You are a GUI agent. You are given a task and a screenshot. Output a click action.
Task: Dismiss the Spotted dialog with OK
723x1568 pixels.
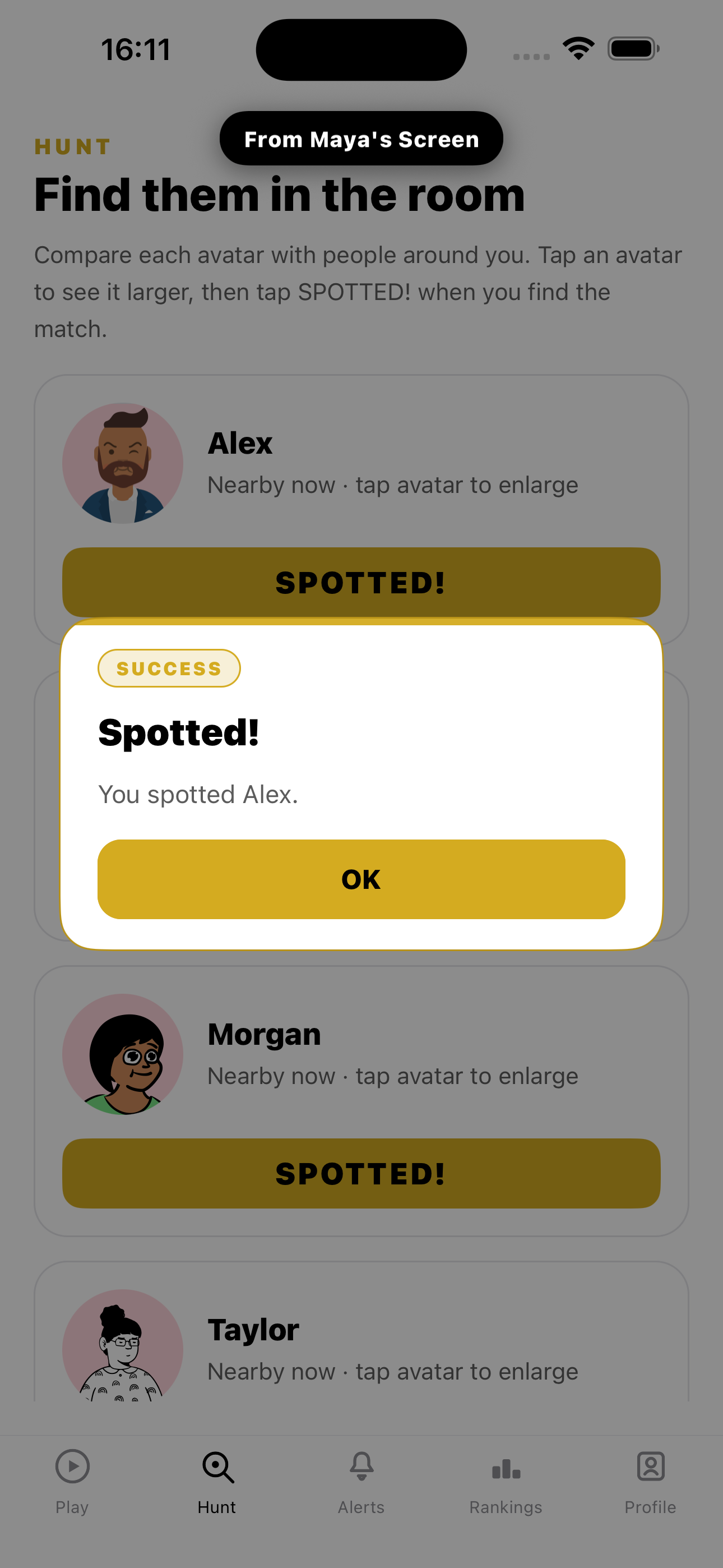tap(361, 879)
